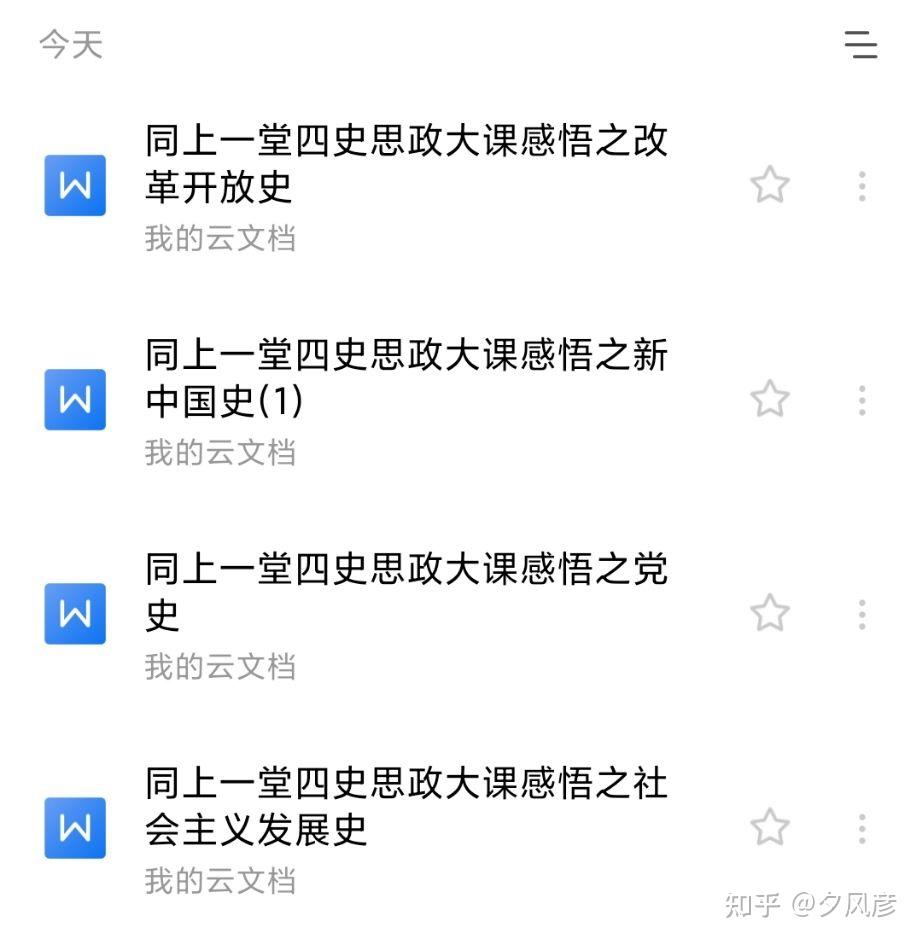Open more options for 改革开放史 document
921x942 pixels.
pyautogui.click(x=861, y=186)
